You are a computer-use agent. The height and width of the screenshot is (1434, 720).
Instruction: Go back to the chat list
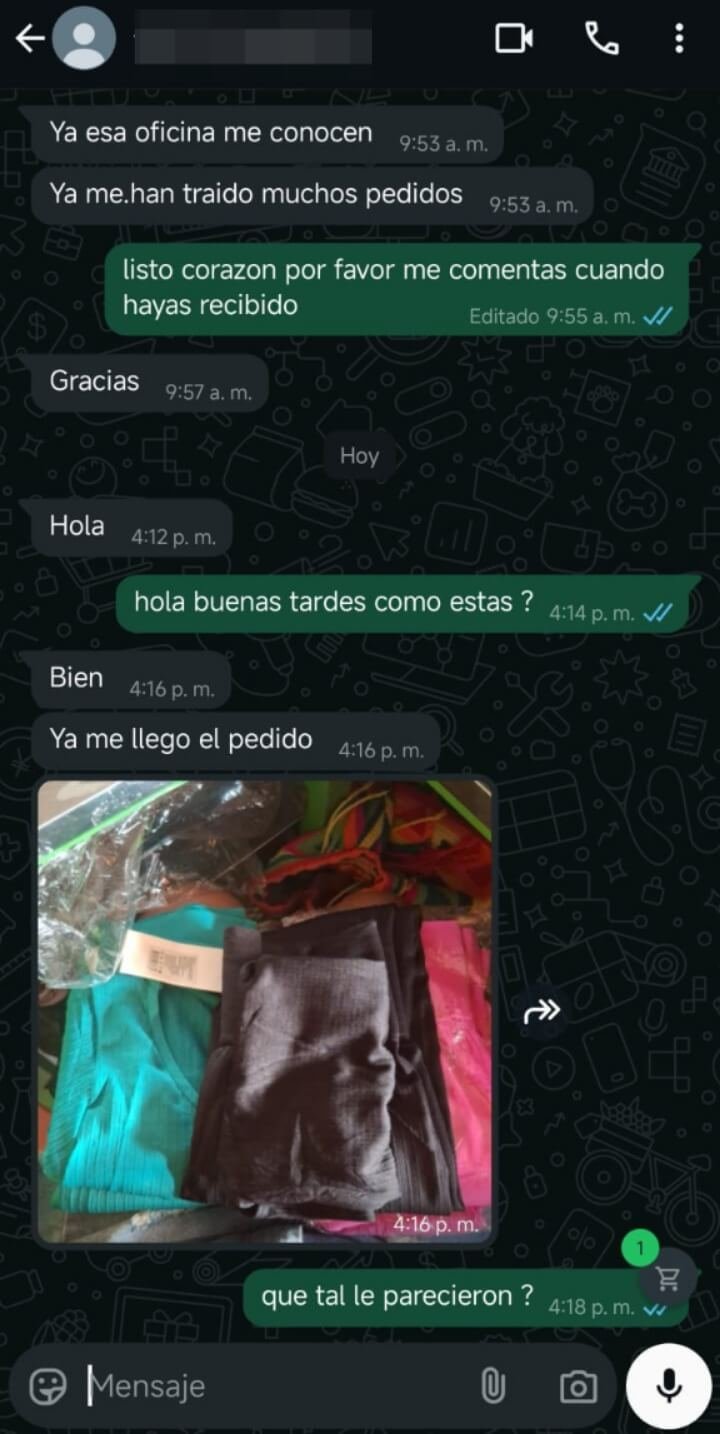[30, 39]
